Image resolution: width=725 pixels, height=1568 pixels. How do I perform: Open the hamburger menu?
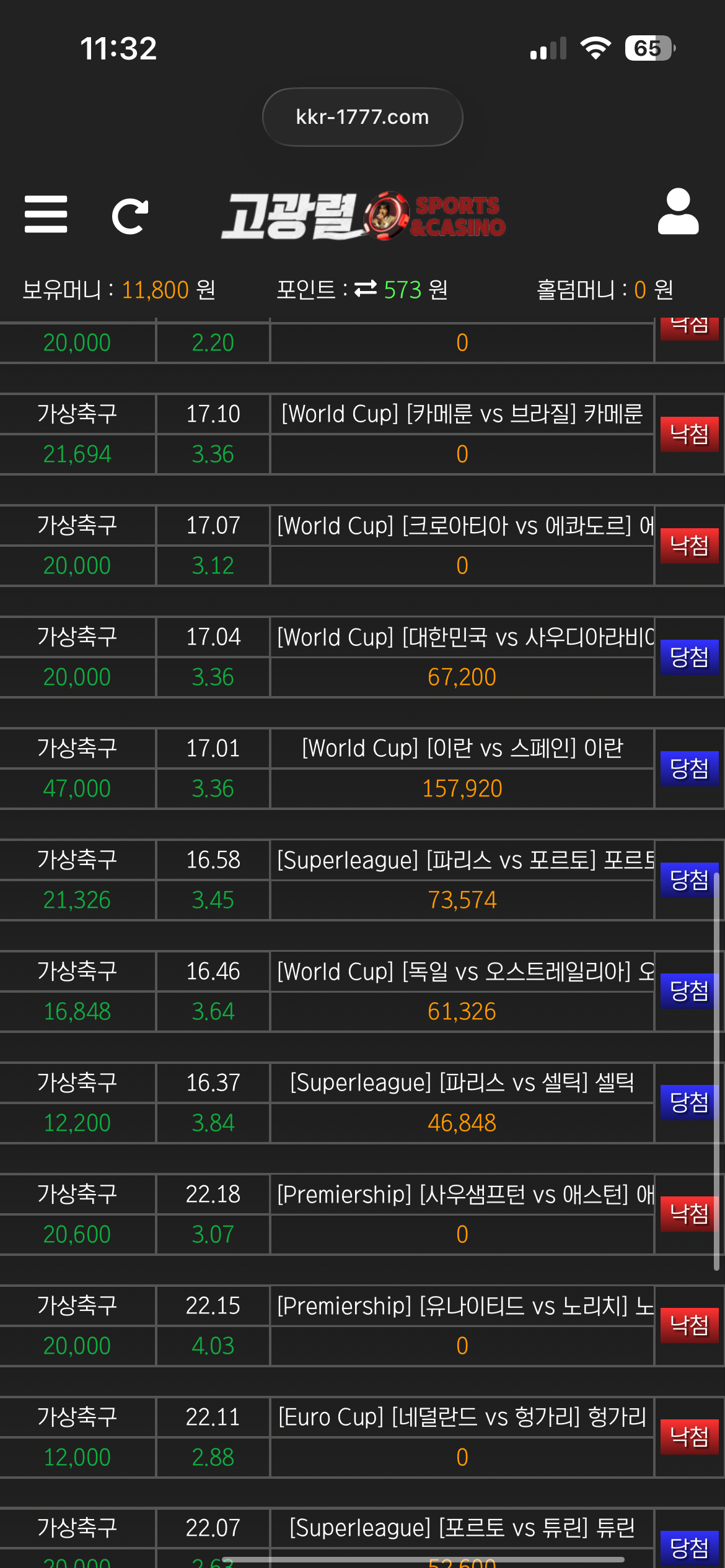46,214
